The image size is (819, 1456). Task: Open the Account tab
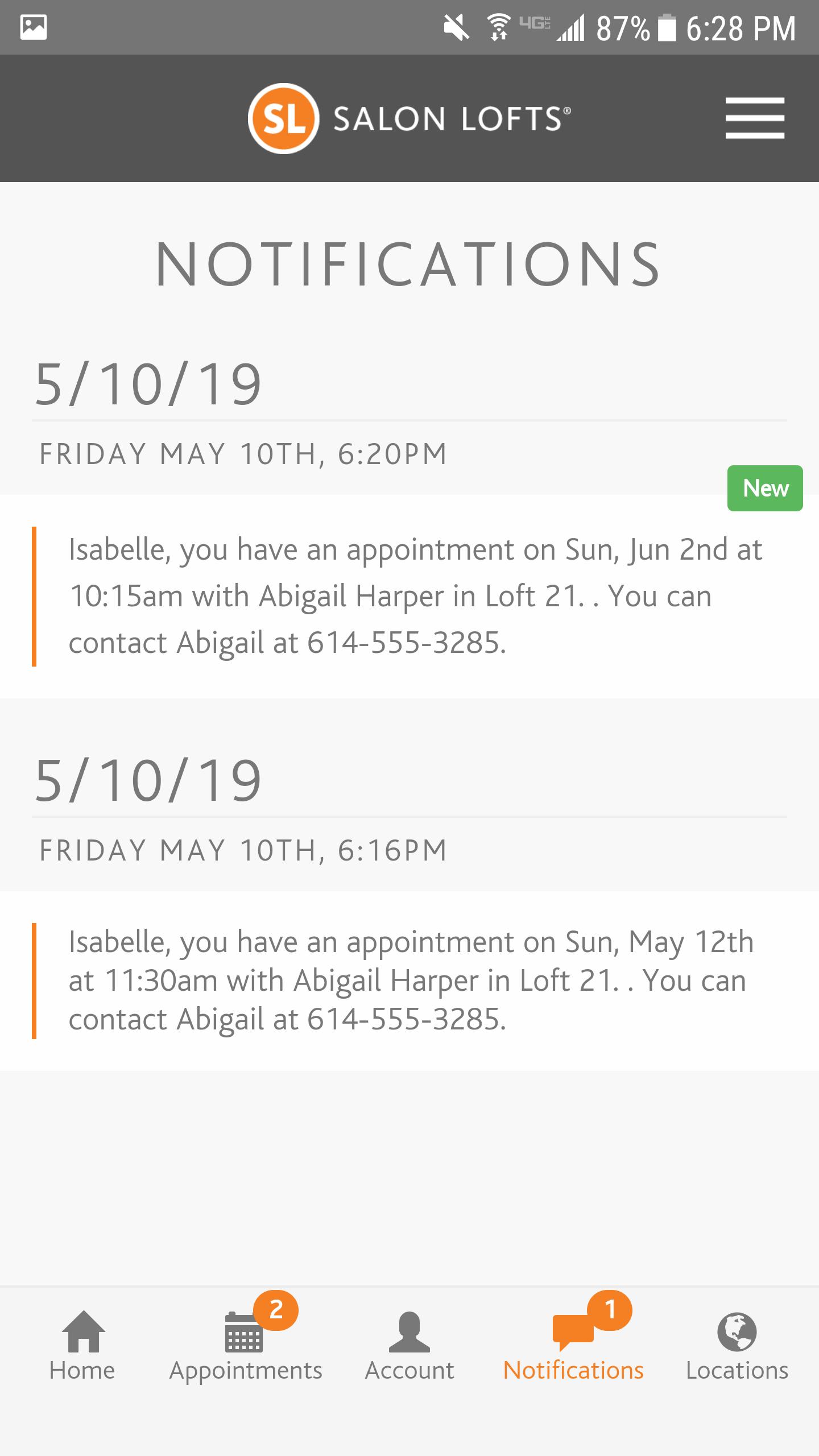pos(409,1347)
